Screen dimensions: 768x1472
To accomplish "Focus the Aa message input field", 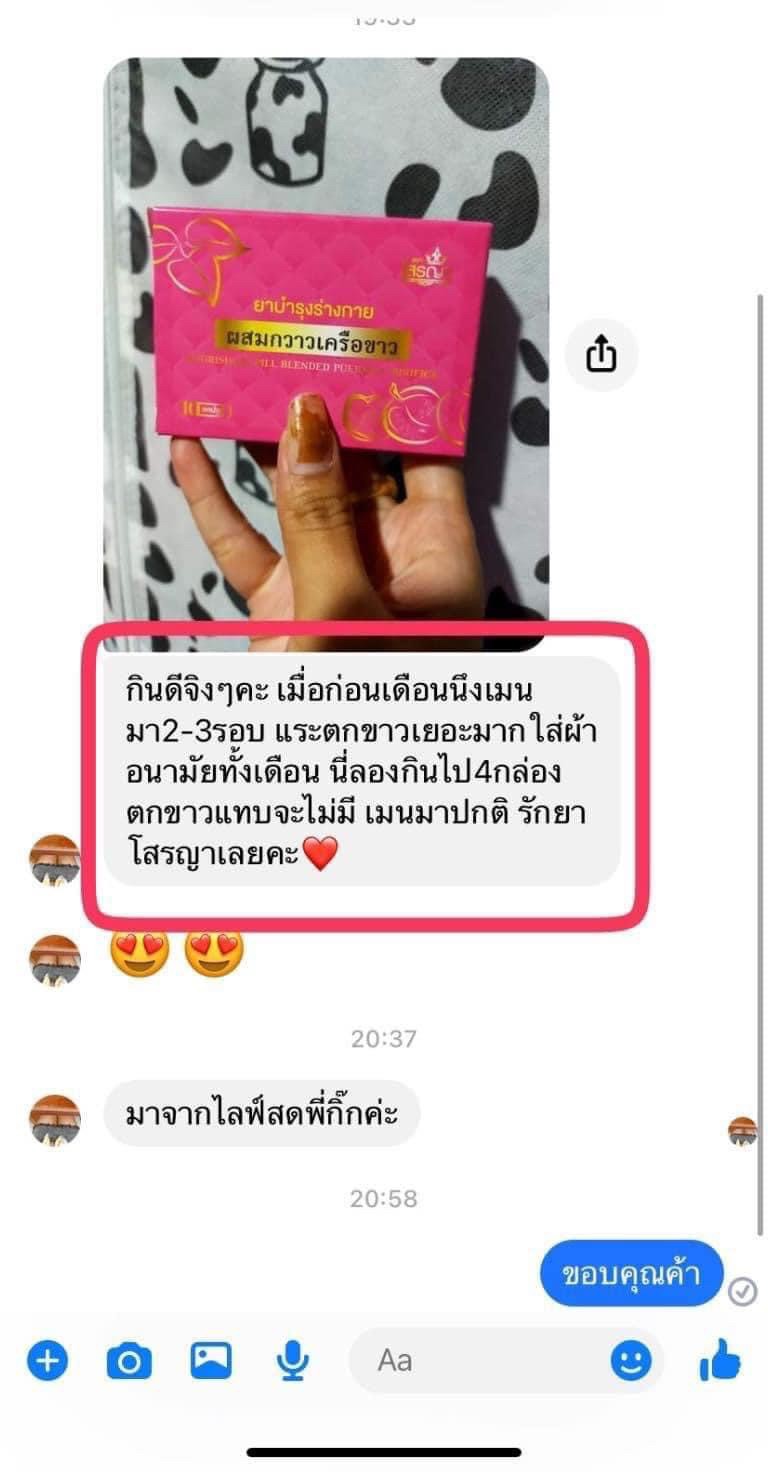I will [480, 1361].
